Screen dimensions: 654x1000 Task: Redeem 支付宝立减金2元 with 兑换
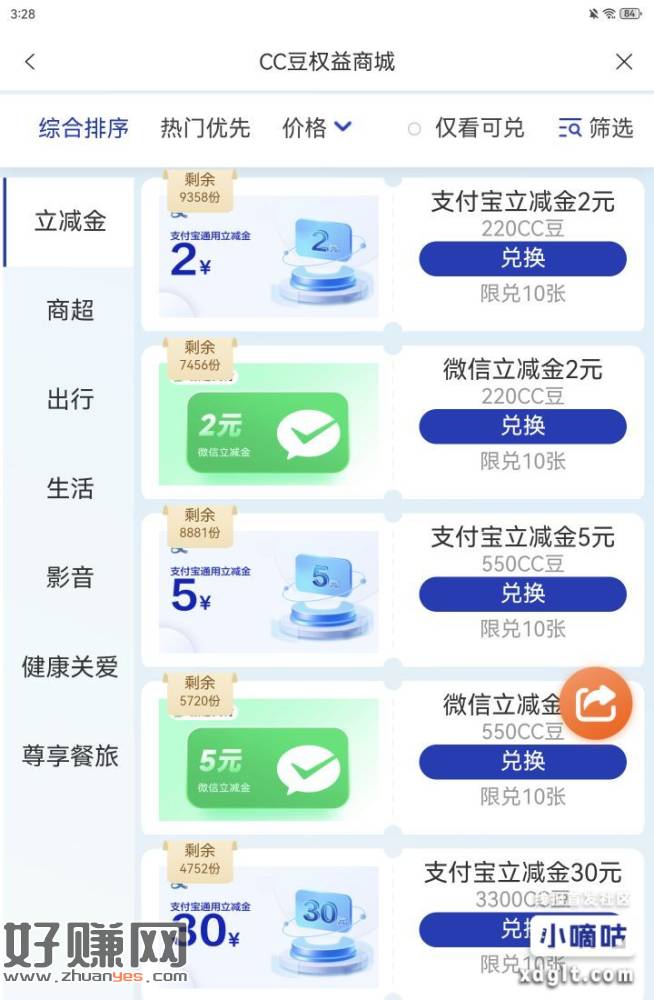522,259
